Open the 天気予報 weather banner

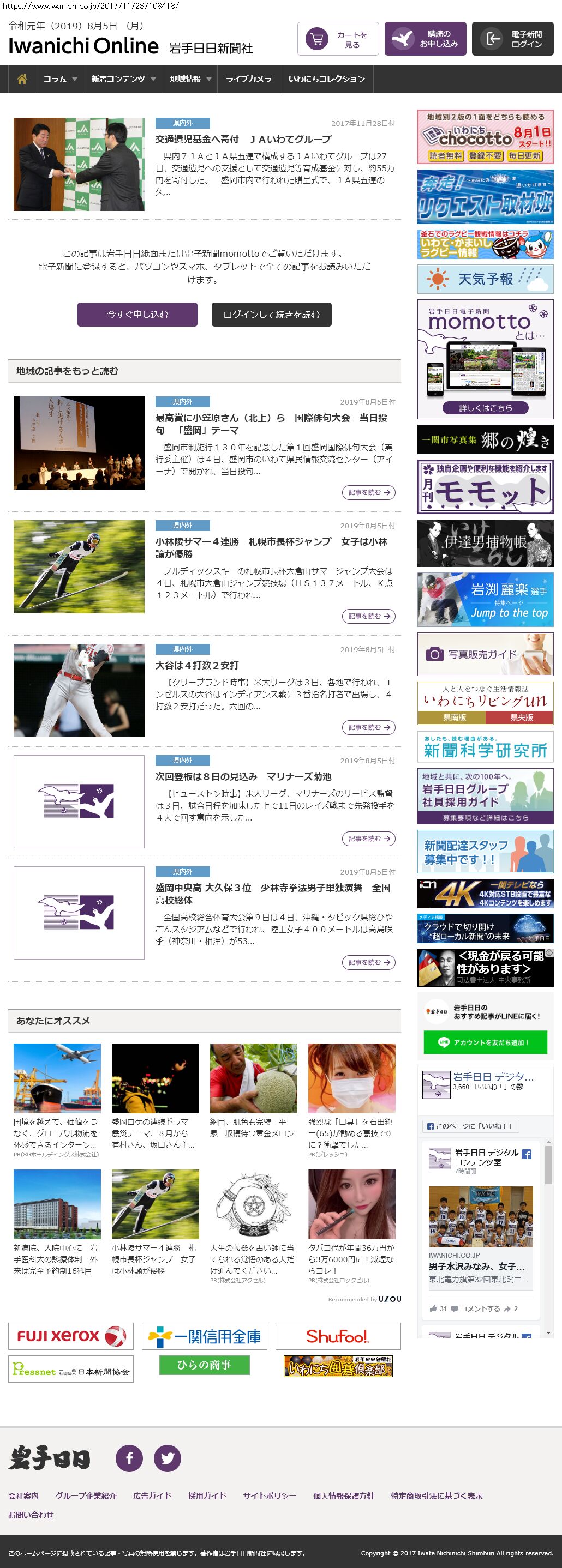pos(485,279)
